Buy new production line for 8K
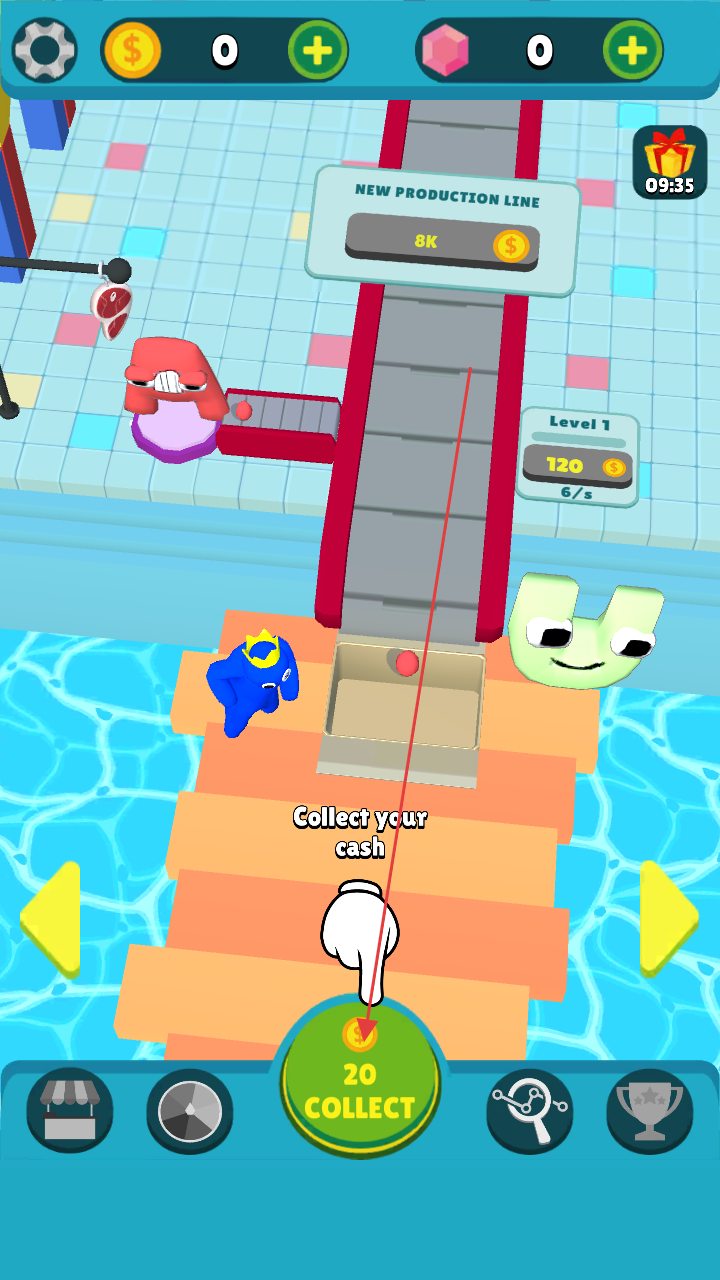720x1280 pixels. [442, 243]
